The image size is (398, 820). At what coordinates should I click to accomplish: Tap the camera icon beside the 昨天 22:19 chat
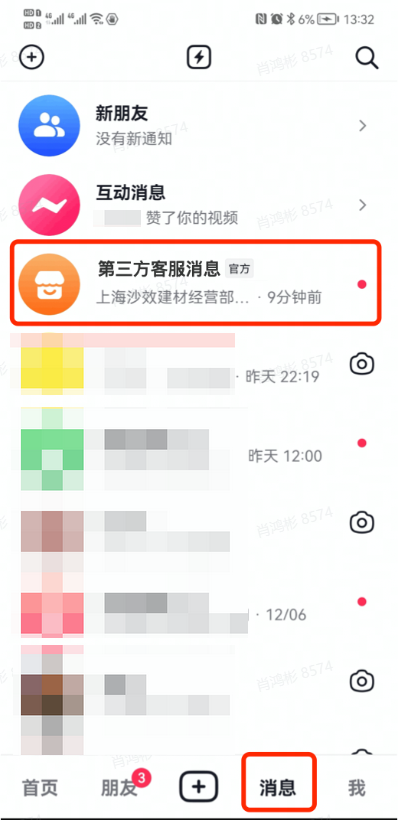(x=362, y=363)
